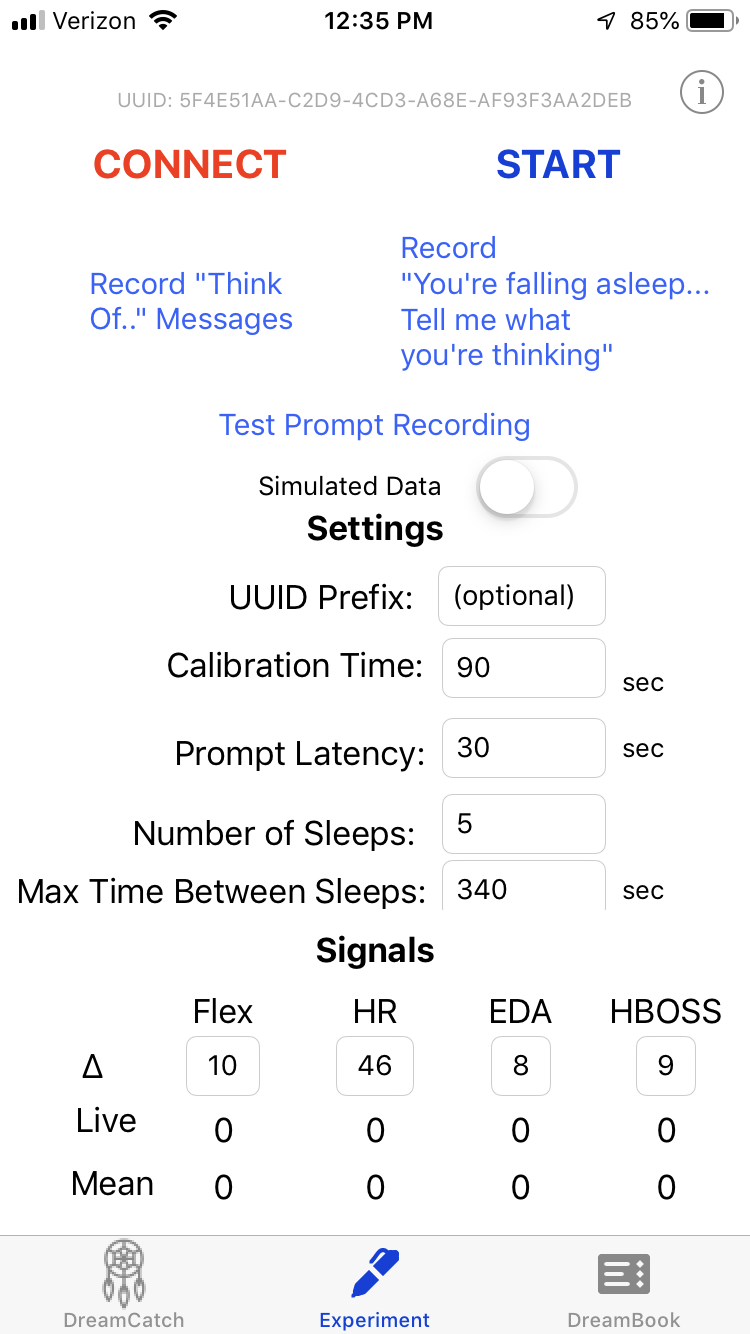Viewport: 750px width, 1334px height.
Task: Edit the Flex delta field
Action: (x=223, y=1066)
